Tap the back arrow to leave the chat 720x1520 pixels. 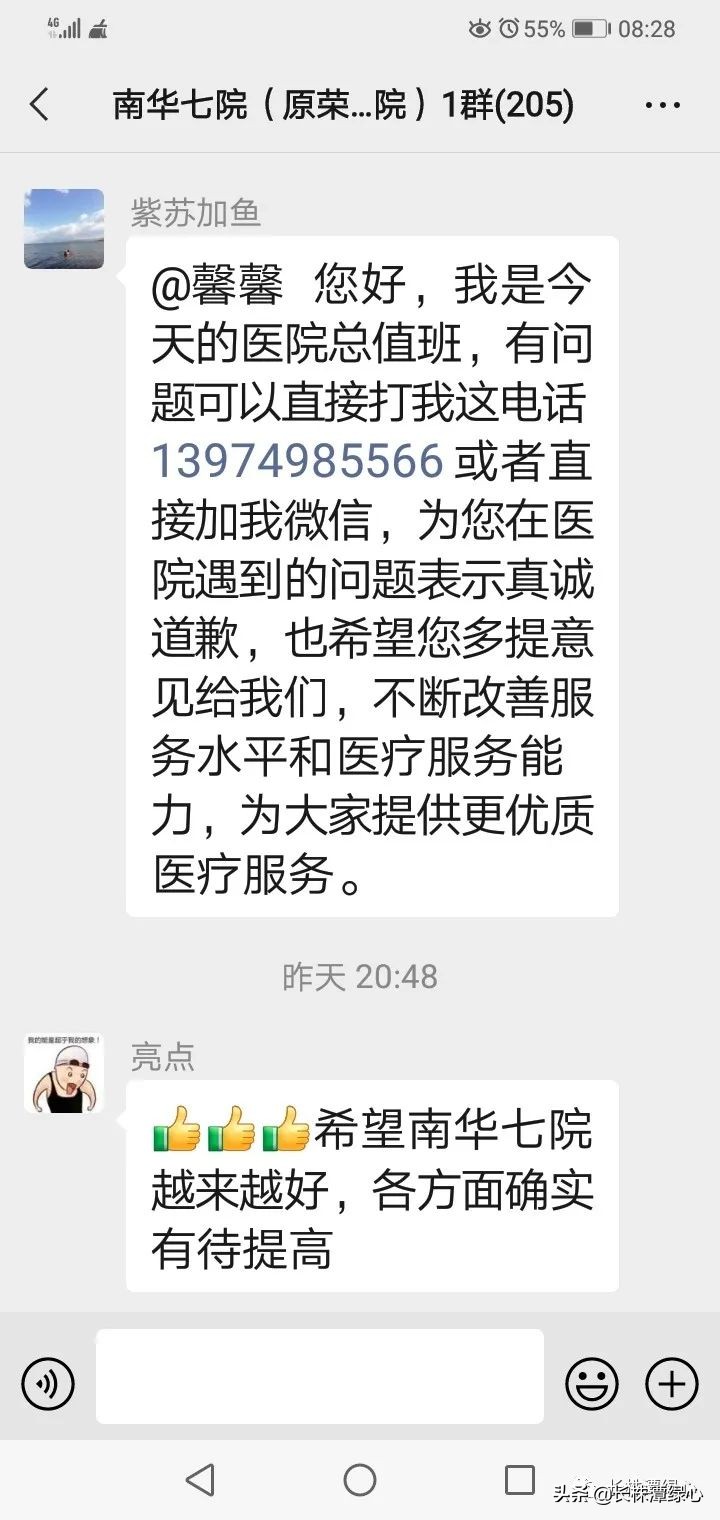click(39, 103)
